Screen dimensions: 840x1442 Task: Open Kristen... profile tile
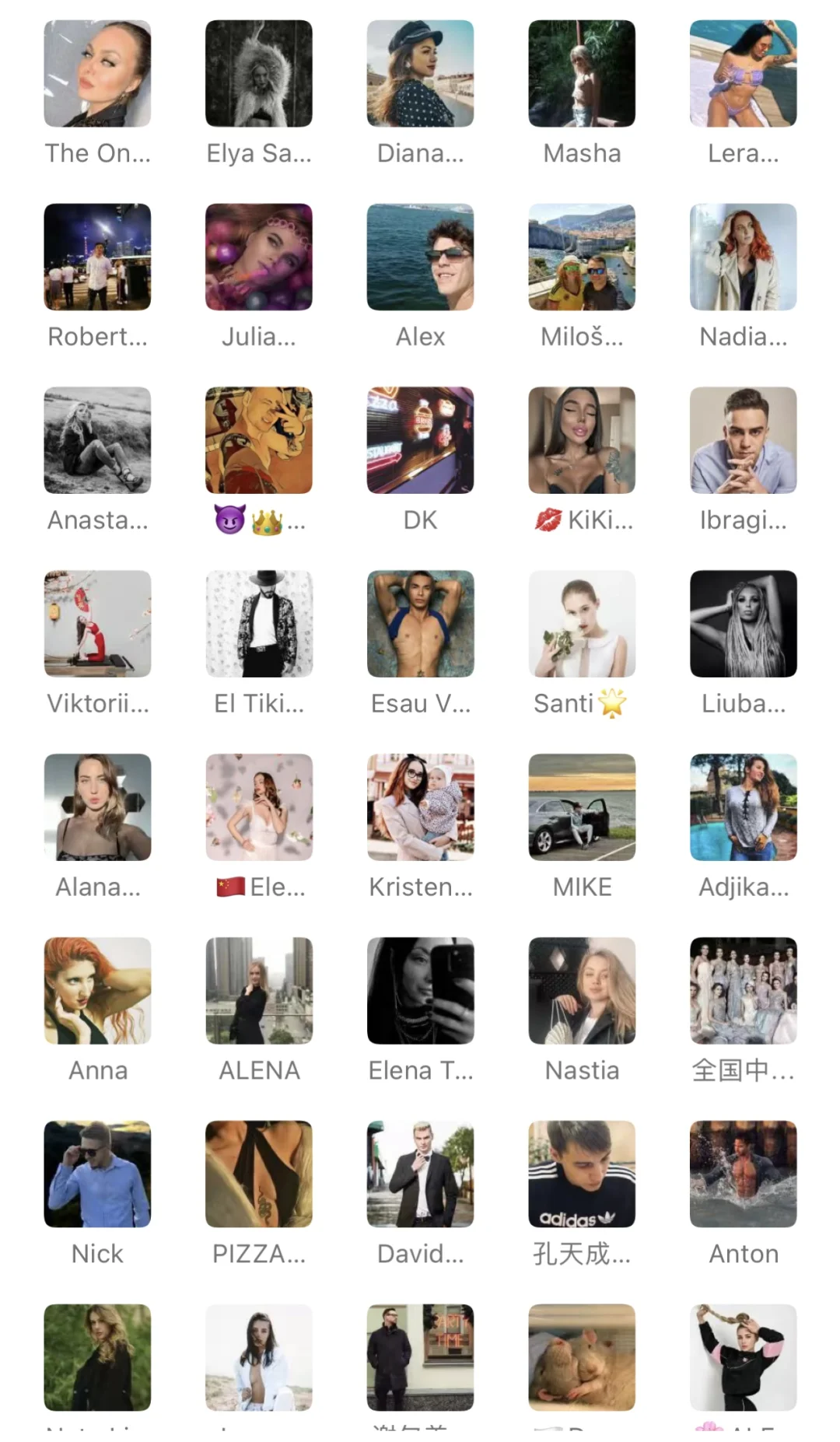(x=420, y=807)
